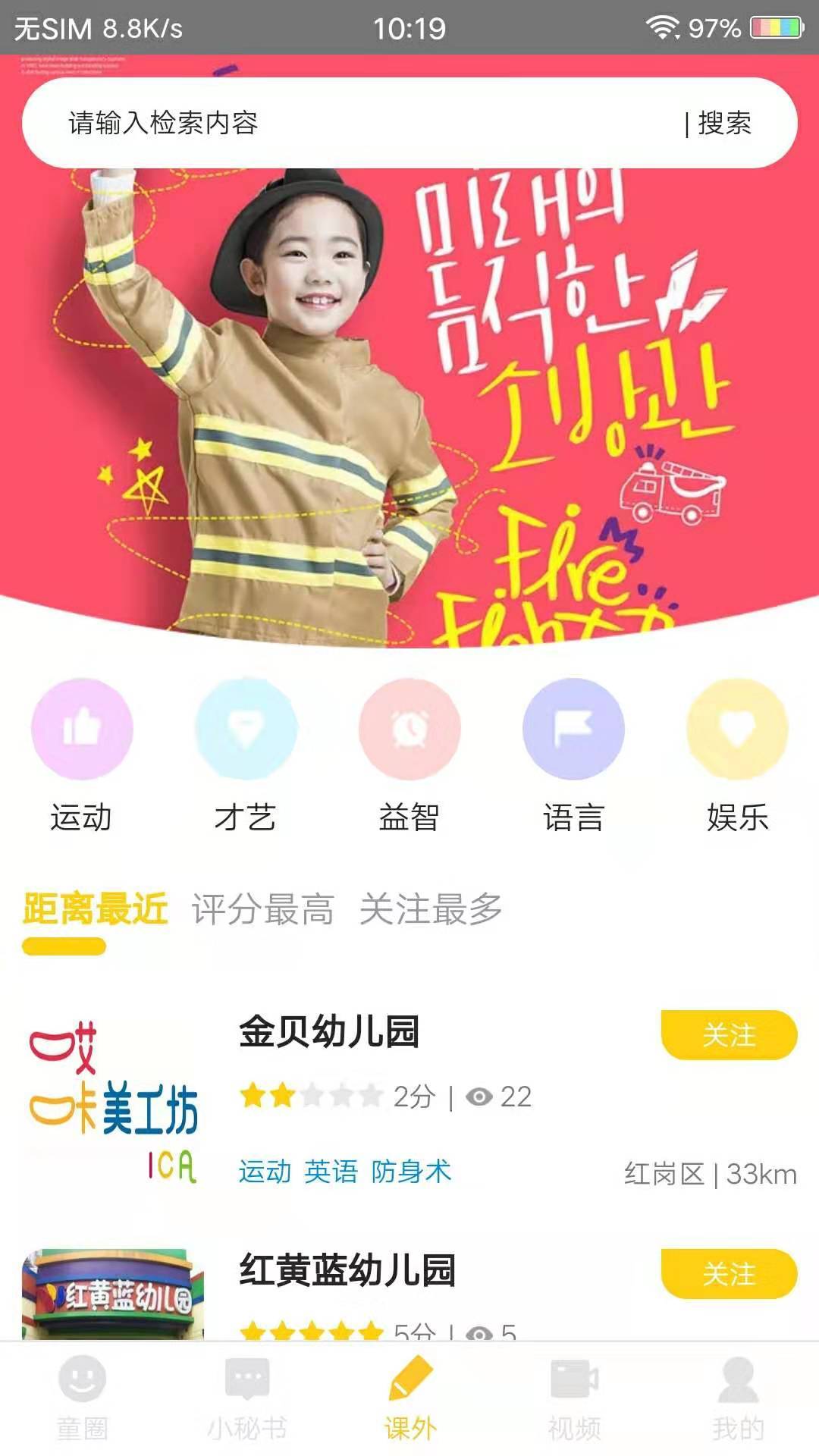The image size is (819, 1456).
Task: Follow 金贝幼儿园 with 关注 button
Action: [x=729, y=1034]
